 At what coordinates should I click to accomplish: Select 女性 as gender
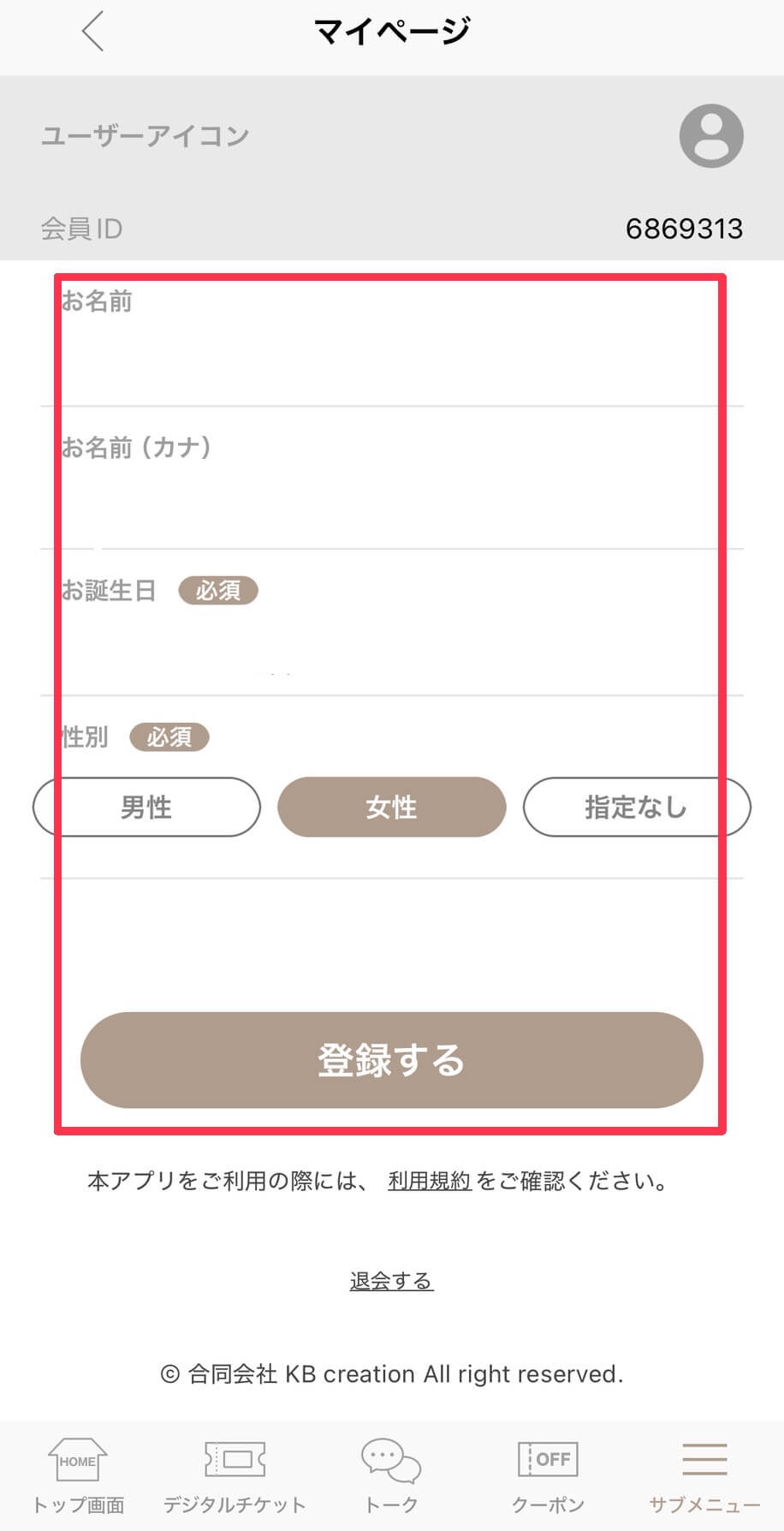392,807
